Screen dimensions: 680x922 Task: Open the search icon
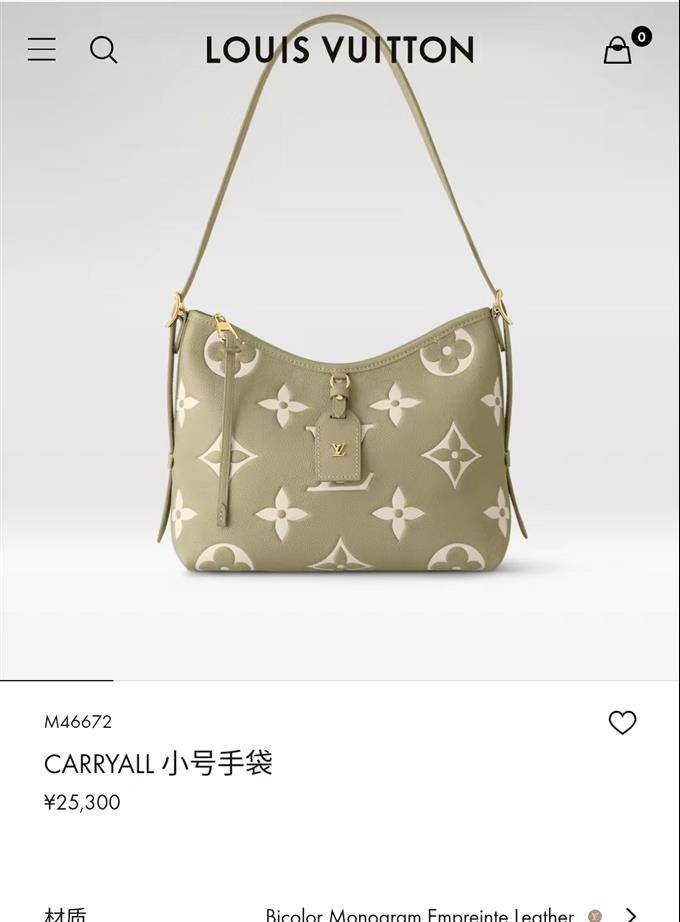click(104, 49)
